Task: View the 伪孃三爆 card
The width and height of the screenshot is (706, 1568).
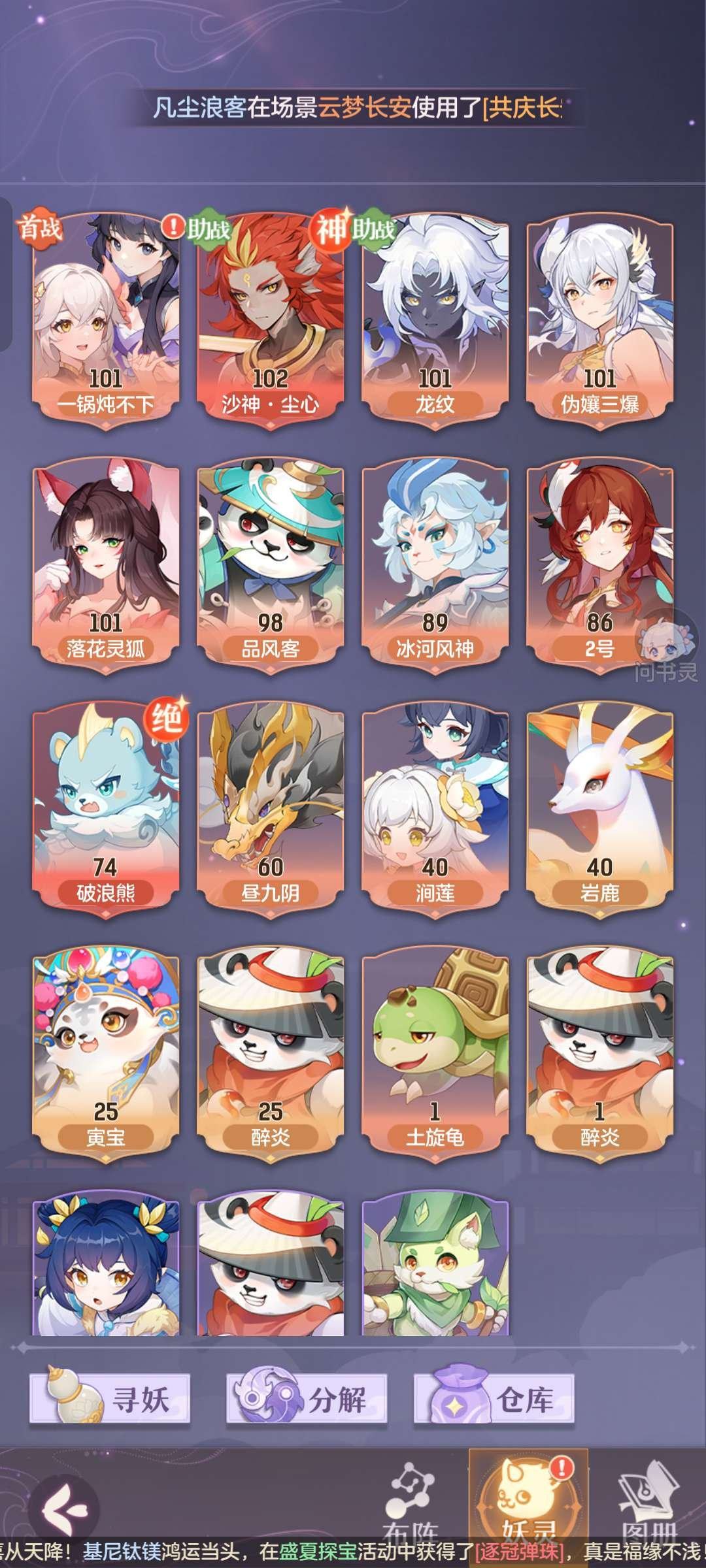Action: [600, 320]
